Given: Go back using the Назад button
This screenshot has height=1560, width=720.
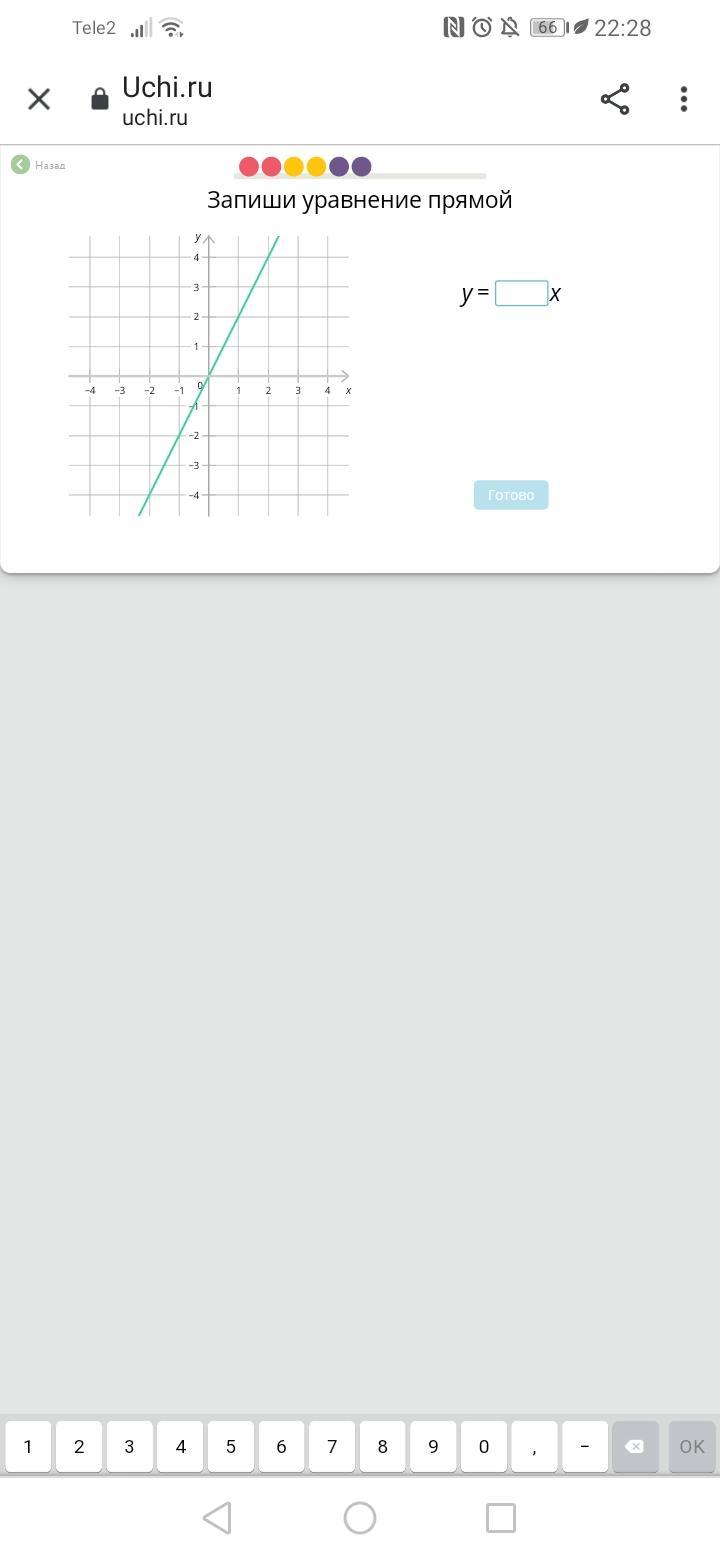Looking at the screenshot, I should coord(38,165).
